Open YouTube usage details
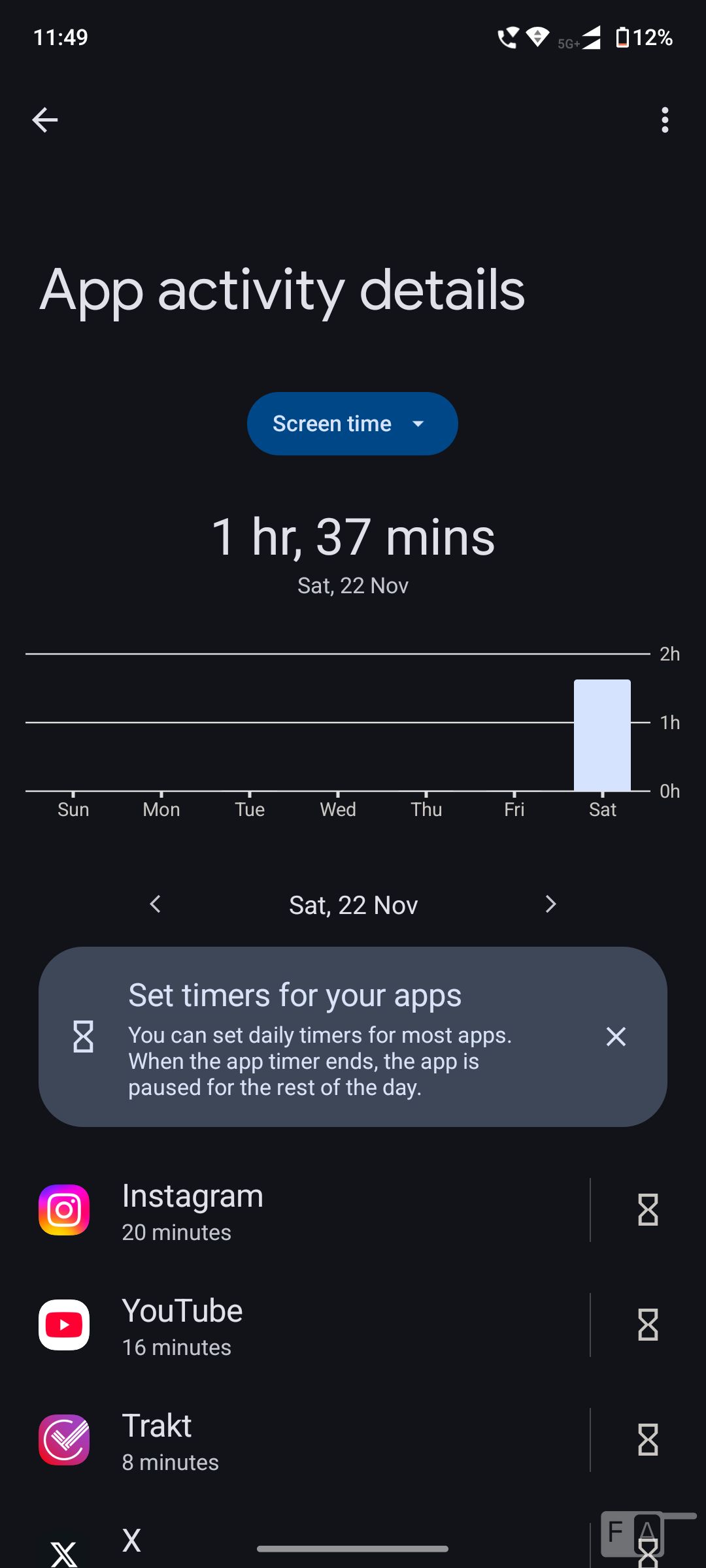The image size is (706, 1568). click(294, 1326)
